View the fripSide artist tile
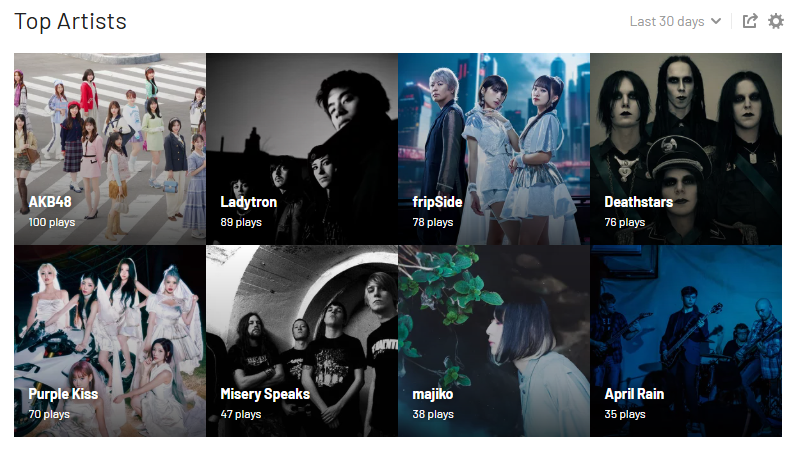The width and height of the screenshot is (799, 453). pos(494,149)
